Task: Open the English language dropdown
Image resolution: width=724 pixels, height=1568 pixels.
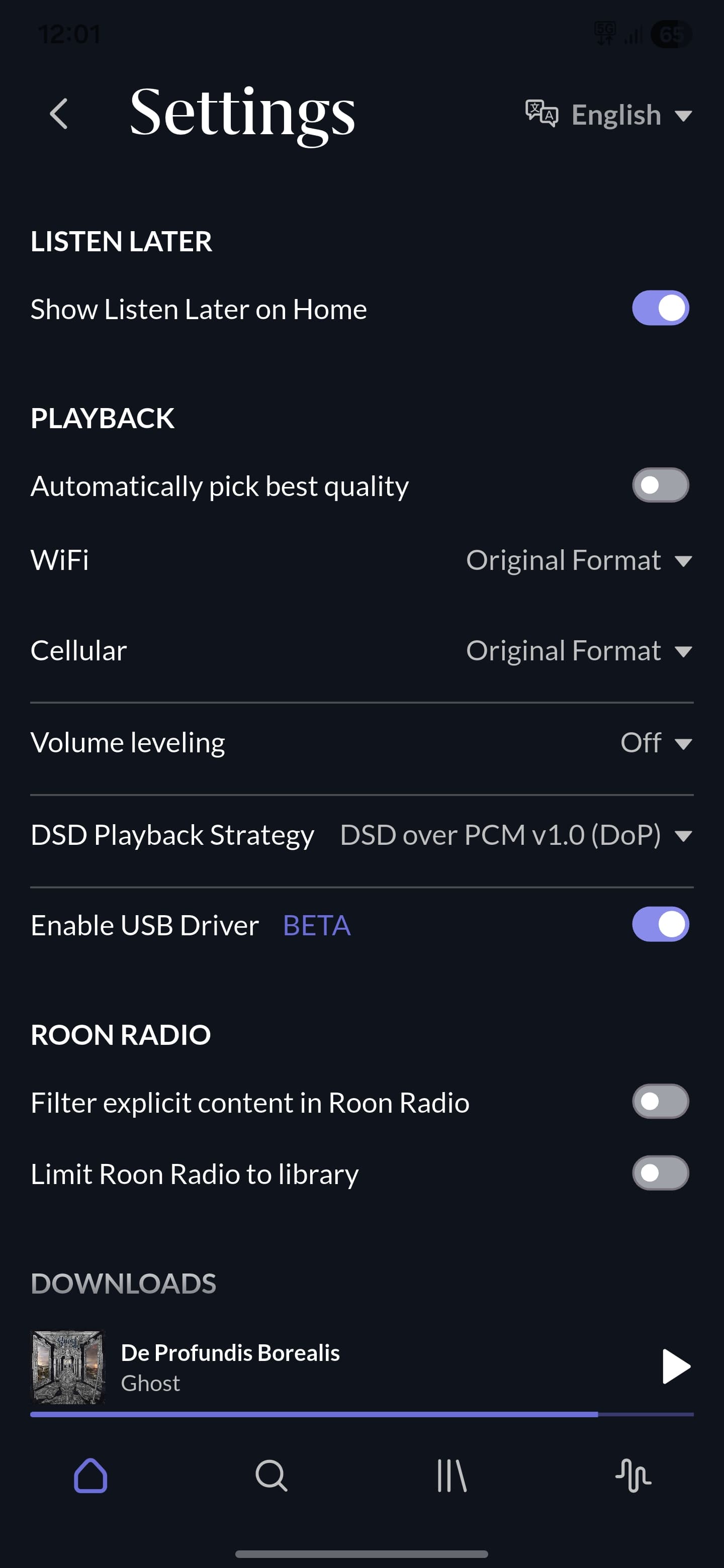Action: (609, 115)
